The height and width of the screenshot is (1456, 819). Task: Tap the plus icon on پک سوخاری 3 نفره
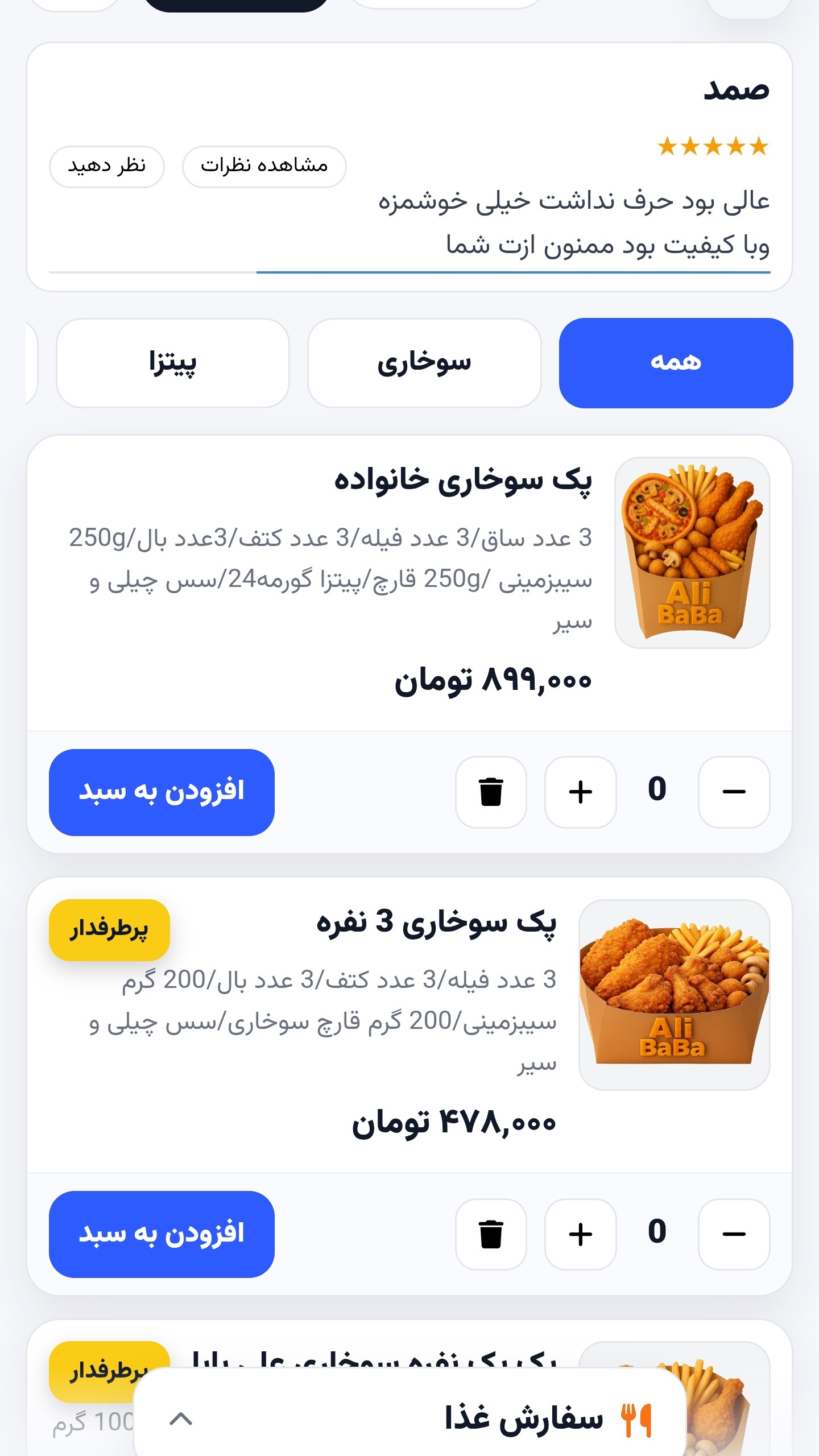coord(580,1232)
